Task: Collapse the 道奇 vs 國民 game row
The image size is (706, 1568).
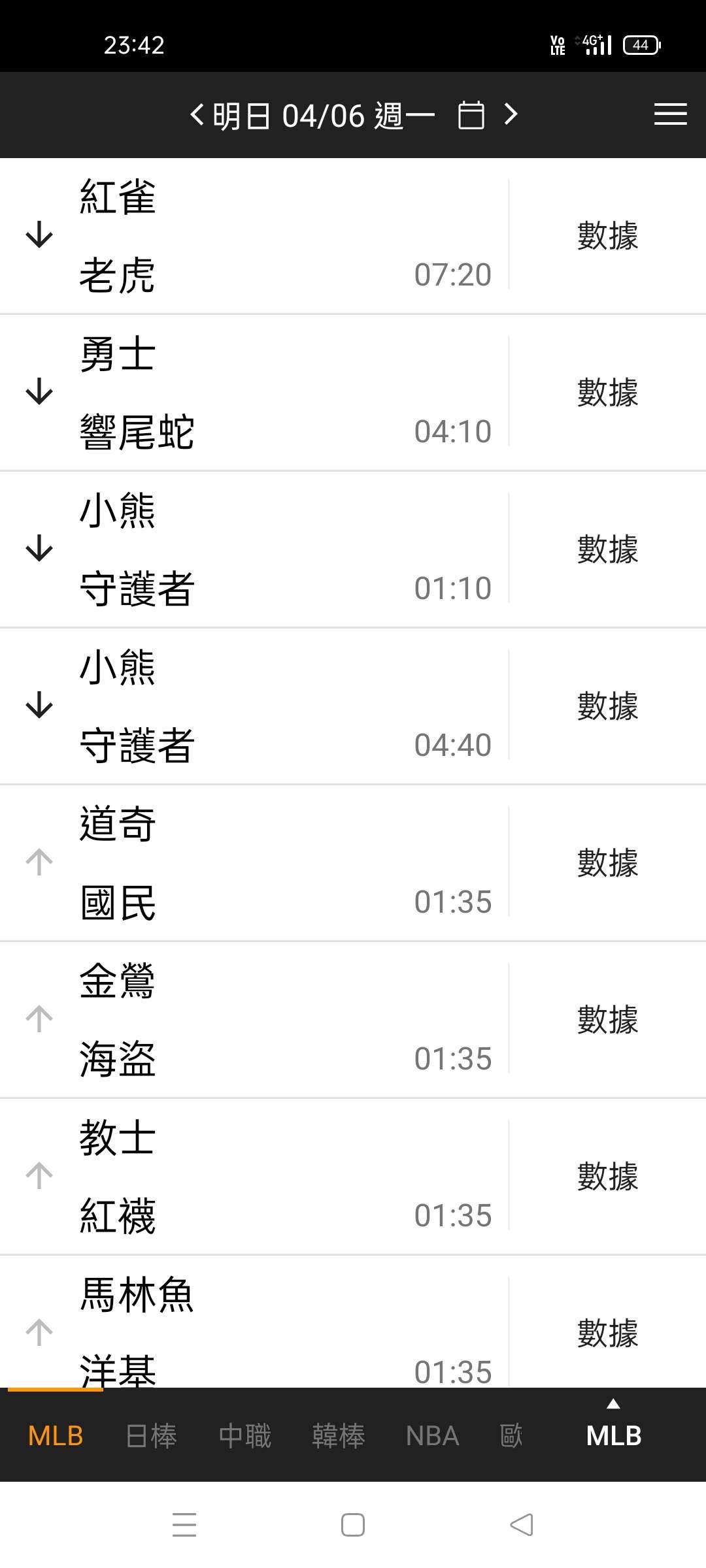Action: pos(39,862)
